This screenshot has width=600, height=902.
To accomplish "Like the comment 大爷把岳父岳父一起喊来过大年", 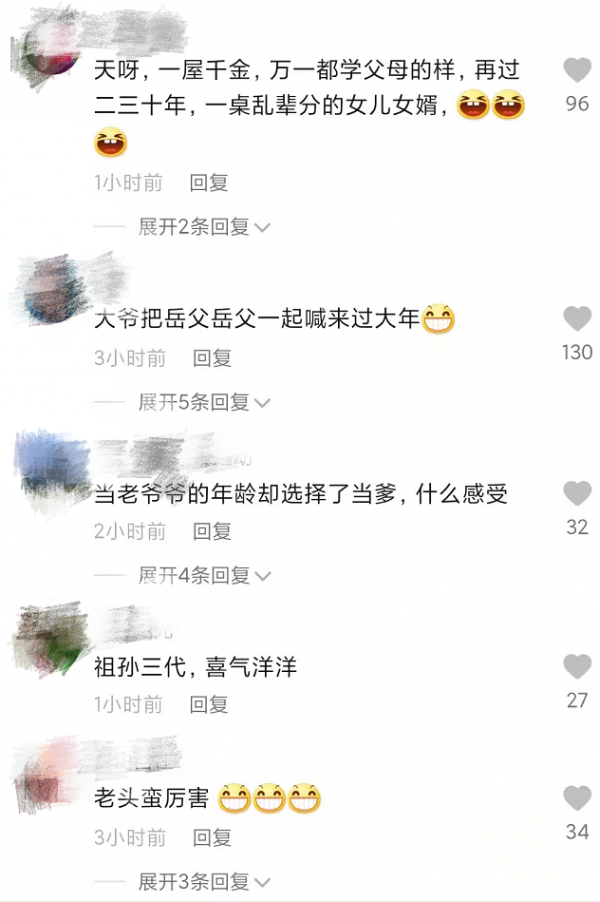I will click(577, 319).
